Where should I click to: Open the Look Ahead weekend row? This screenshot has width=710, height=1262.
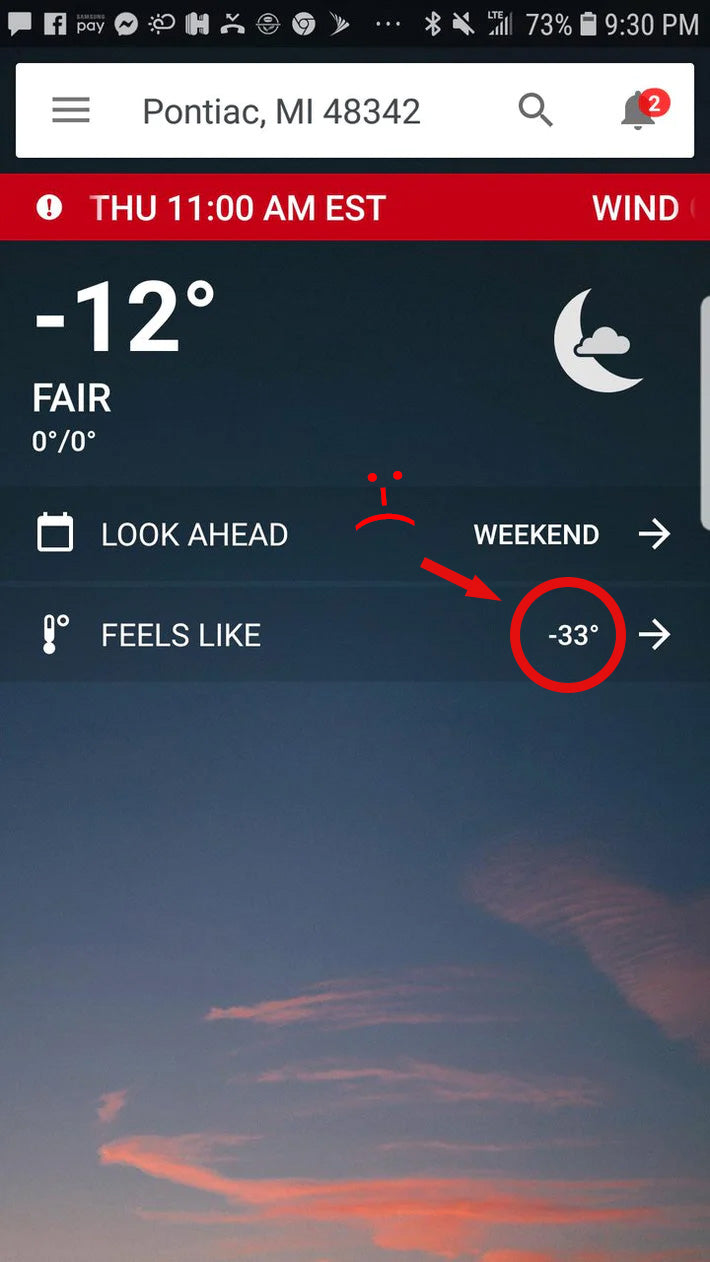(355, 534)
